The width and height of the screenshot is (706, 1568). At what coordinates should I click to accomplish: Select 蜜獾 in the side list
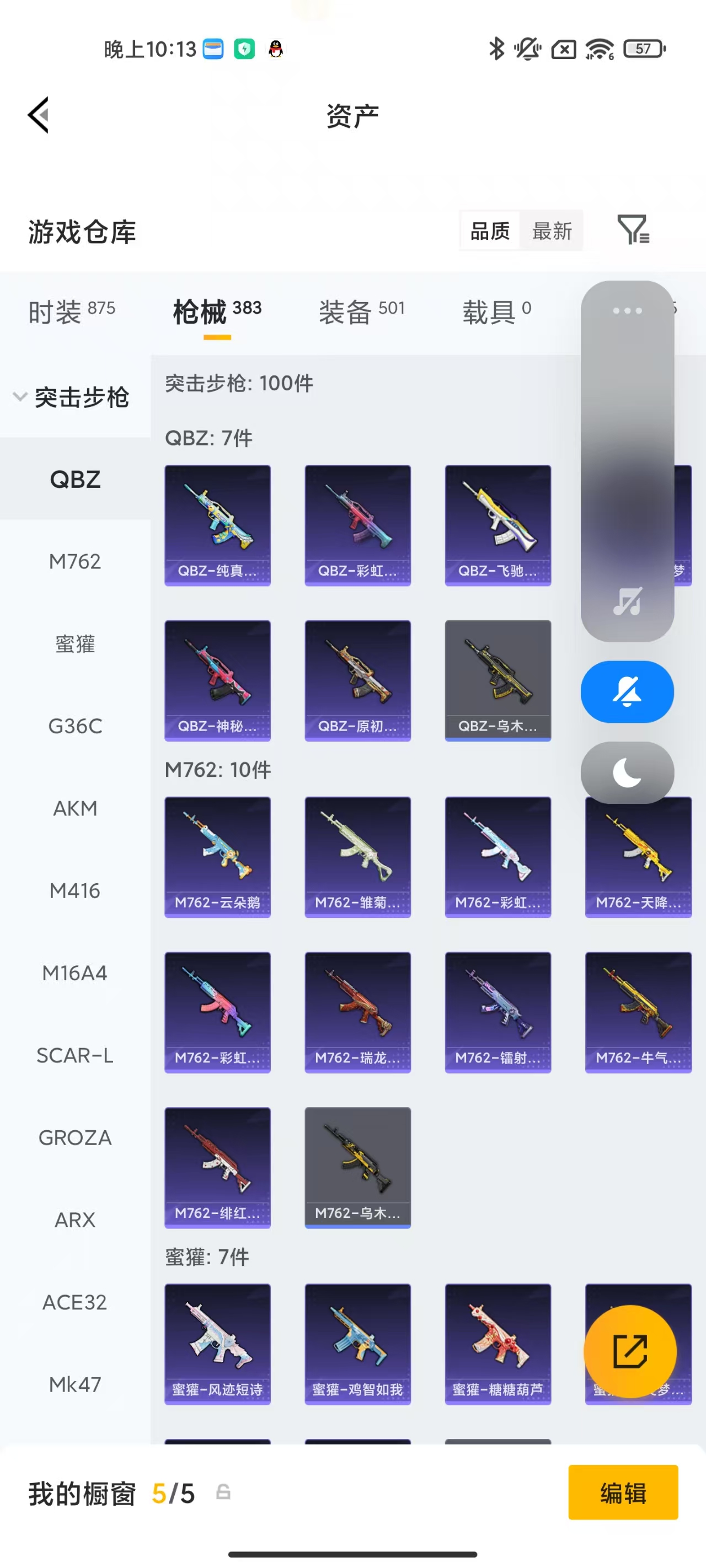75,643
